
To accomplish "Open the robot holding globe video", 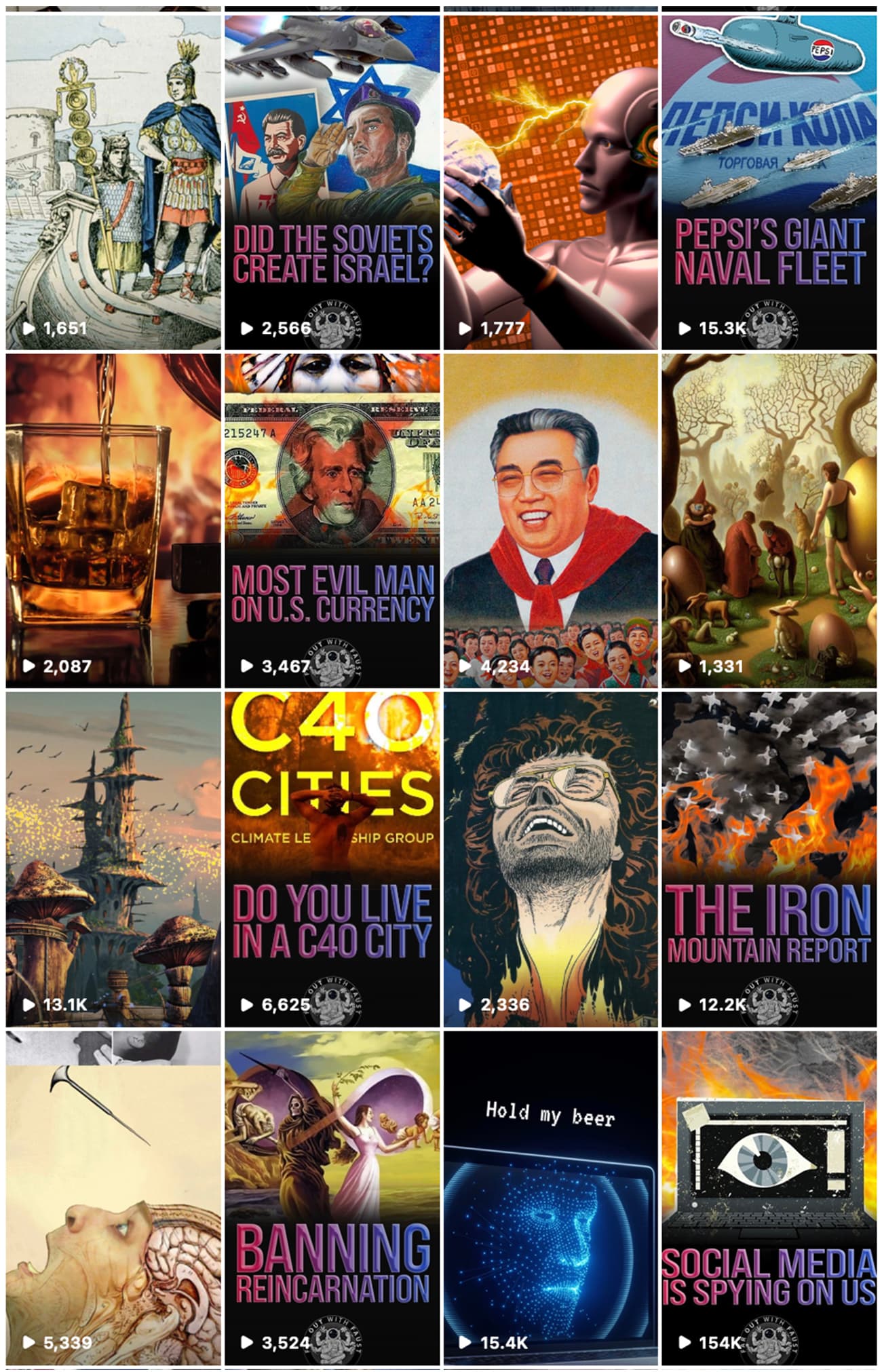I will point(550,182).
